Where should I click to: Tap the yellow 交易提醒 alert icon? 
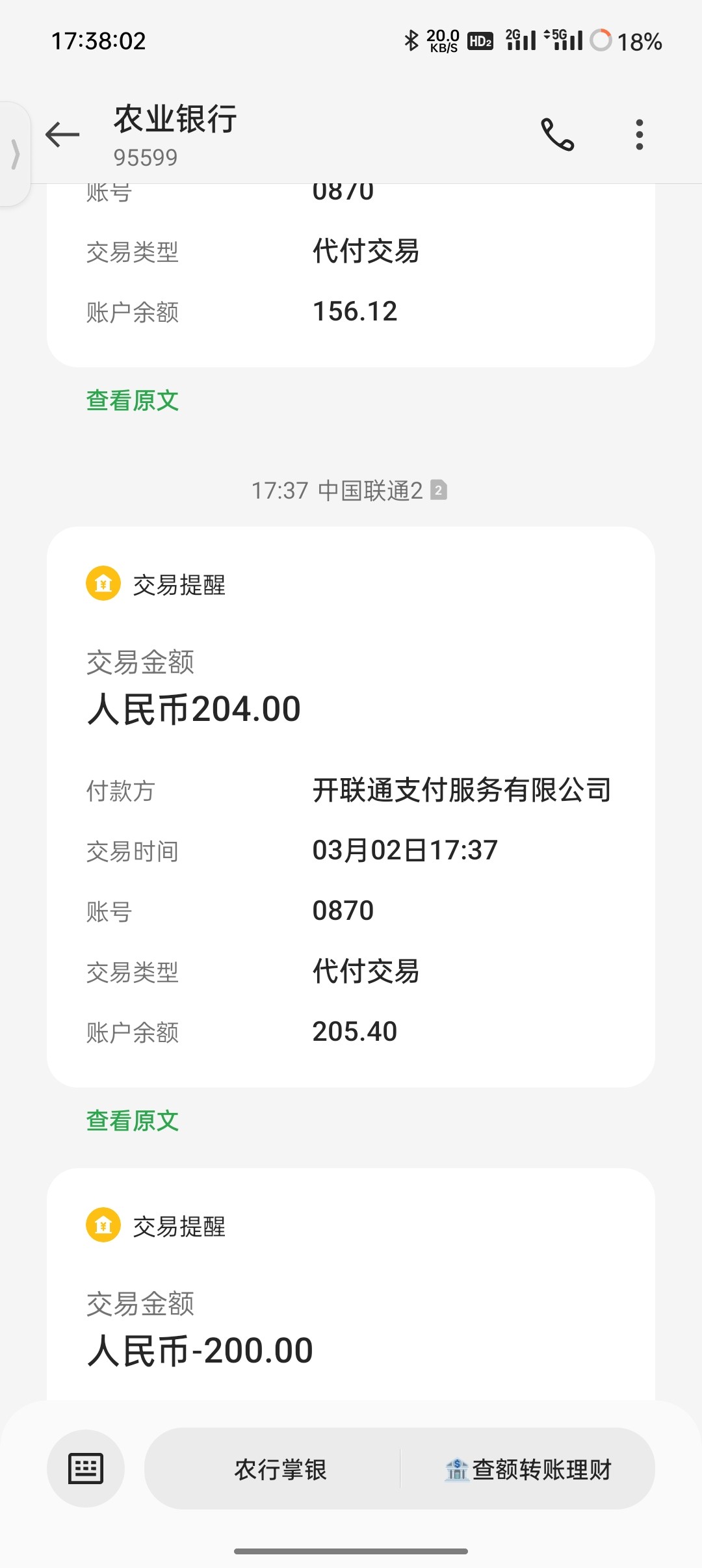[x=103, y=584]
